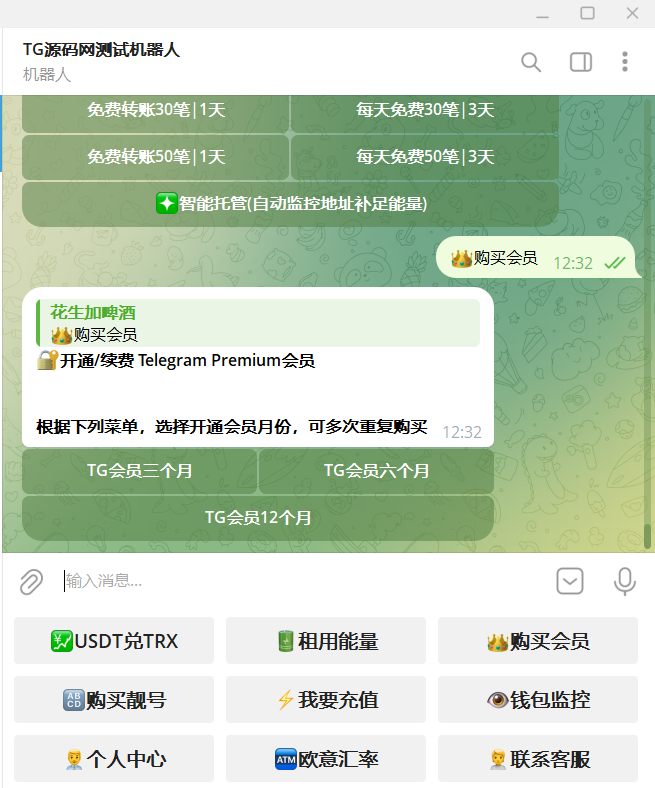Choose 免费转账50笔|1天 plan
Viewport: 655px width, 788px height.
(156, 157)
